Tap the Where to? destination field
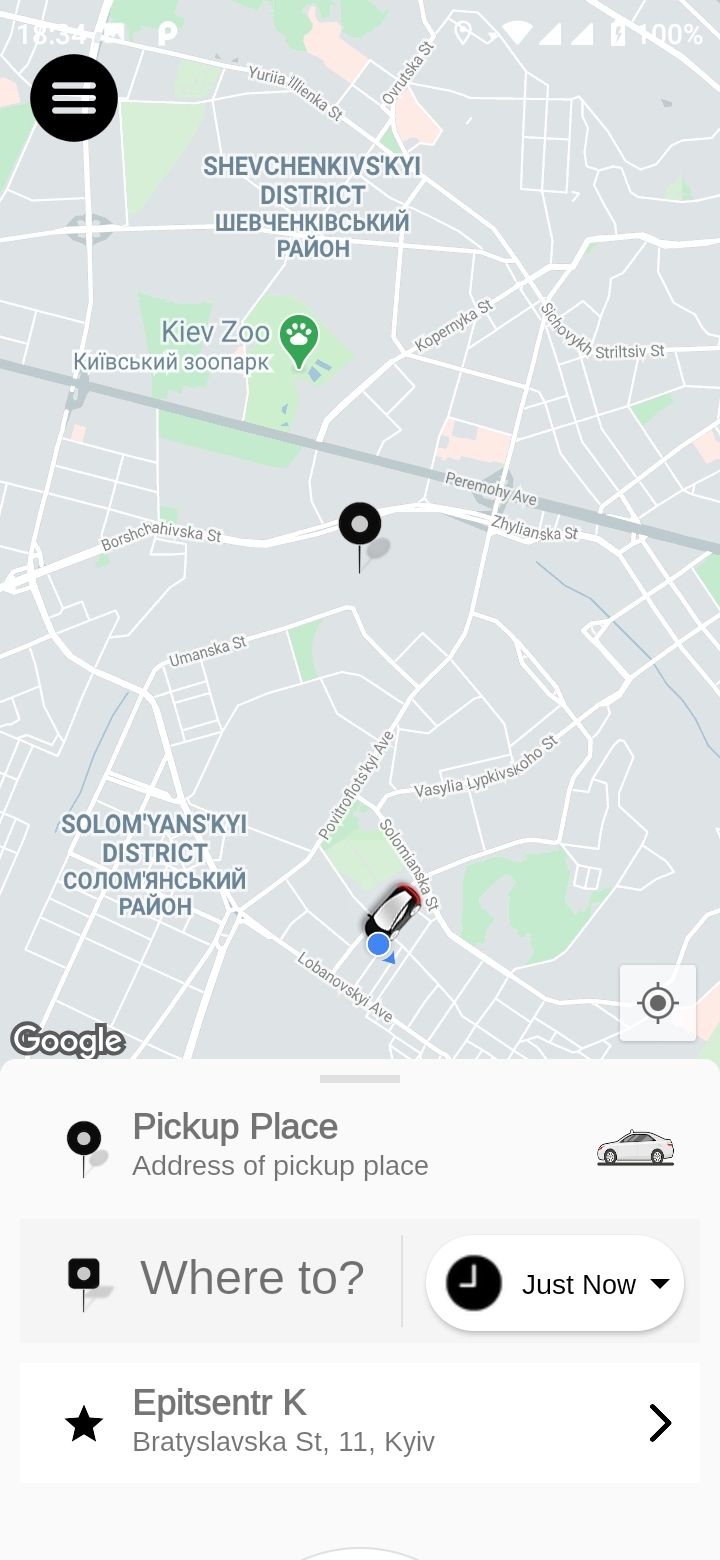720x1560 pixels. tap(250, 1278)
